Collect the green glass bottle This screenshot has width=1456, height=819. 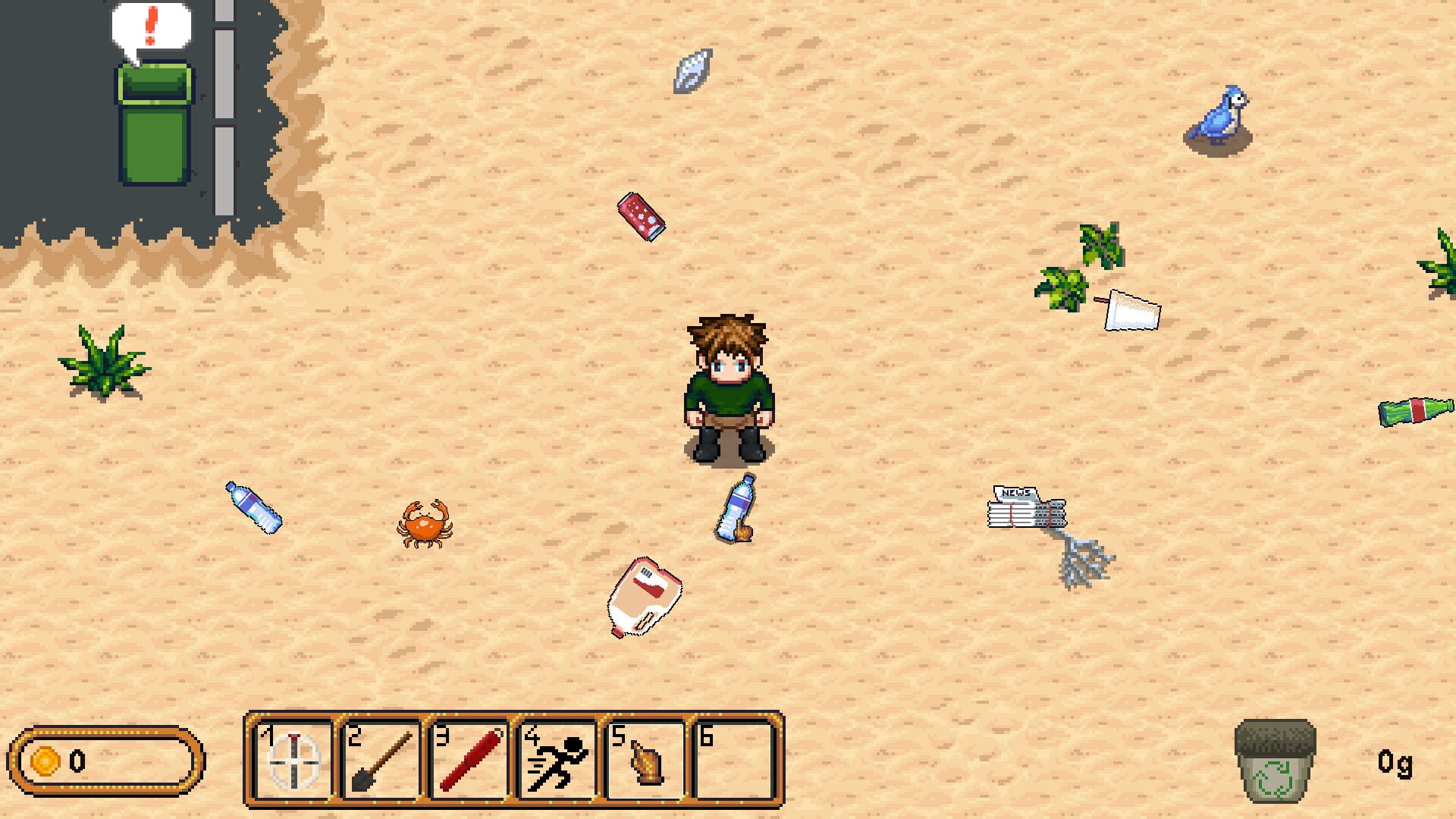coord(1415,411)
